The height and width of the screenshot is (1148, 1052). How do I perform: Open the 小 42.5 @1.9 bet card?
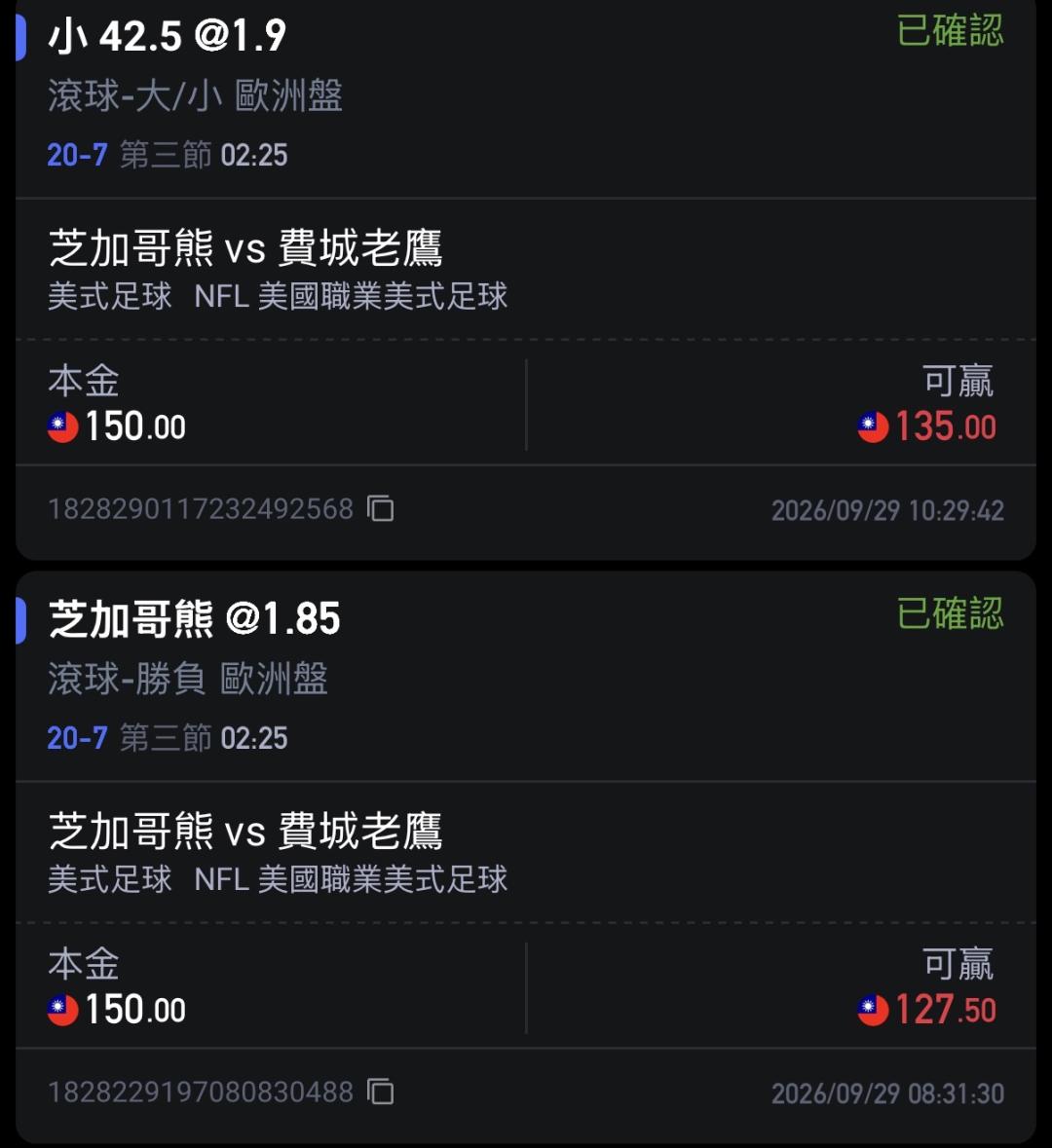pyautogui.click(x=525, y=278)
